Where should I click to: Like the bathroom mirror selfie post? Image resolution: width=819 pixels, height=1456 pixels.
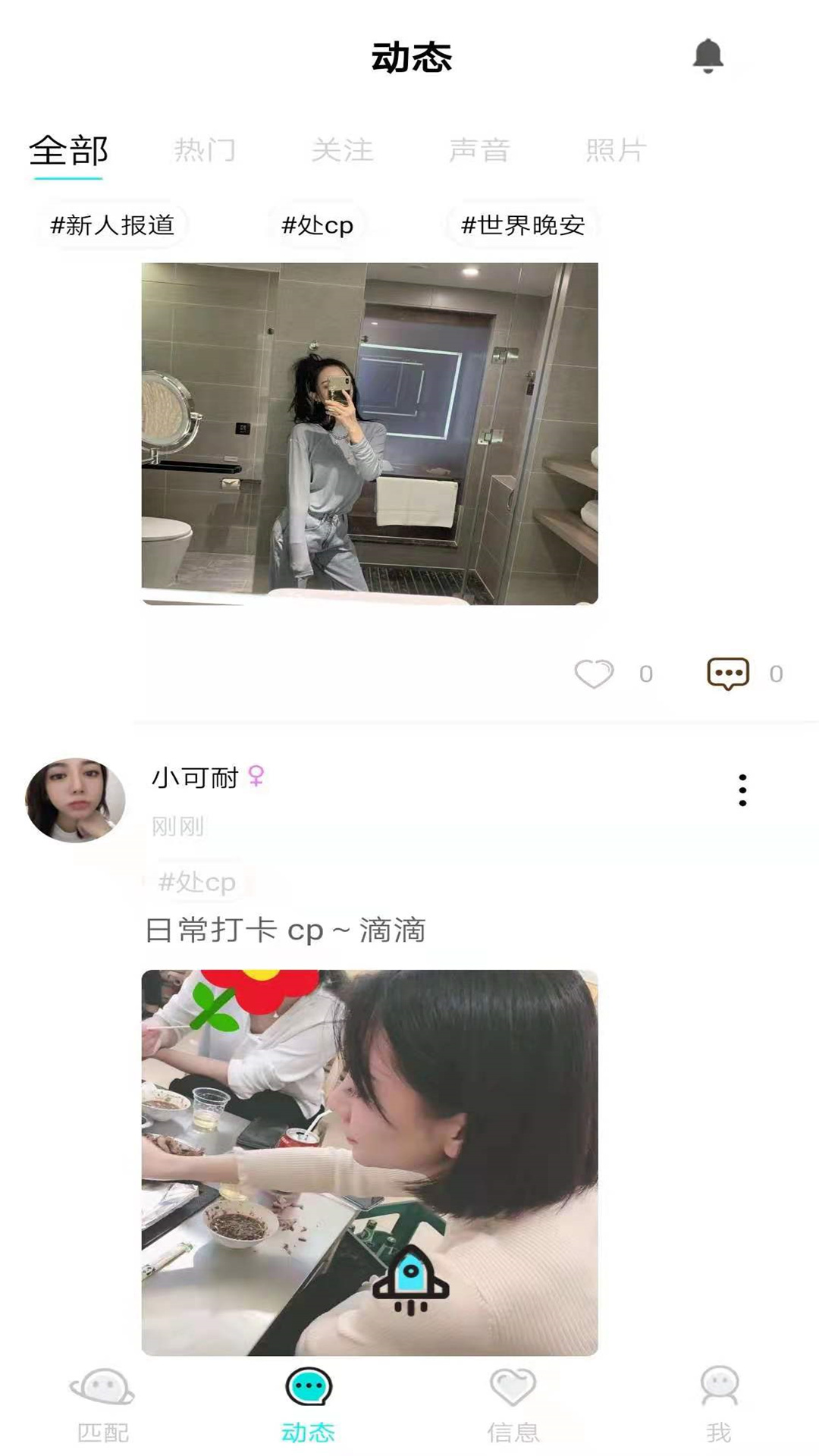[595, 673]
